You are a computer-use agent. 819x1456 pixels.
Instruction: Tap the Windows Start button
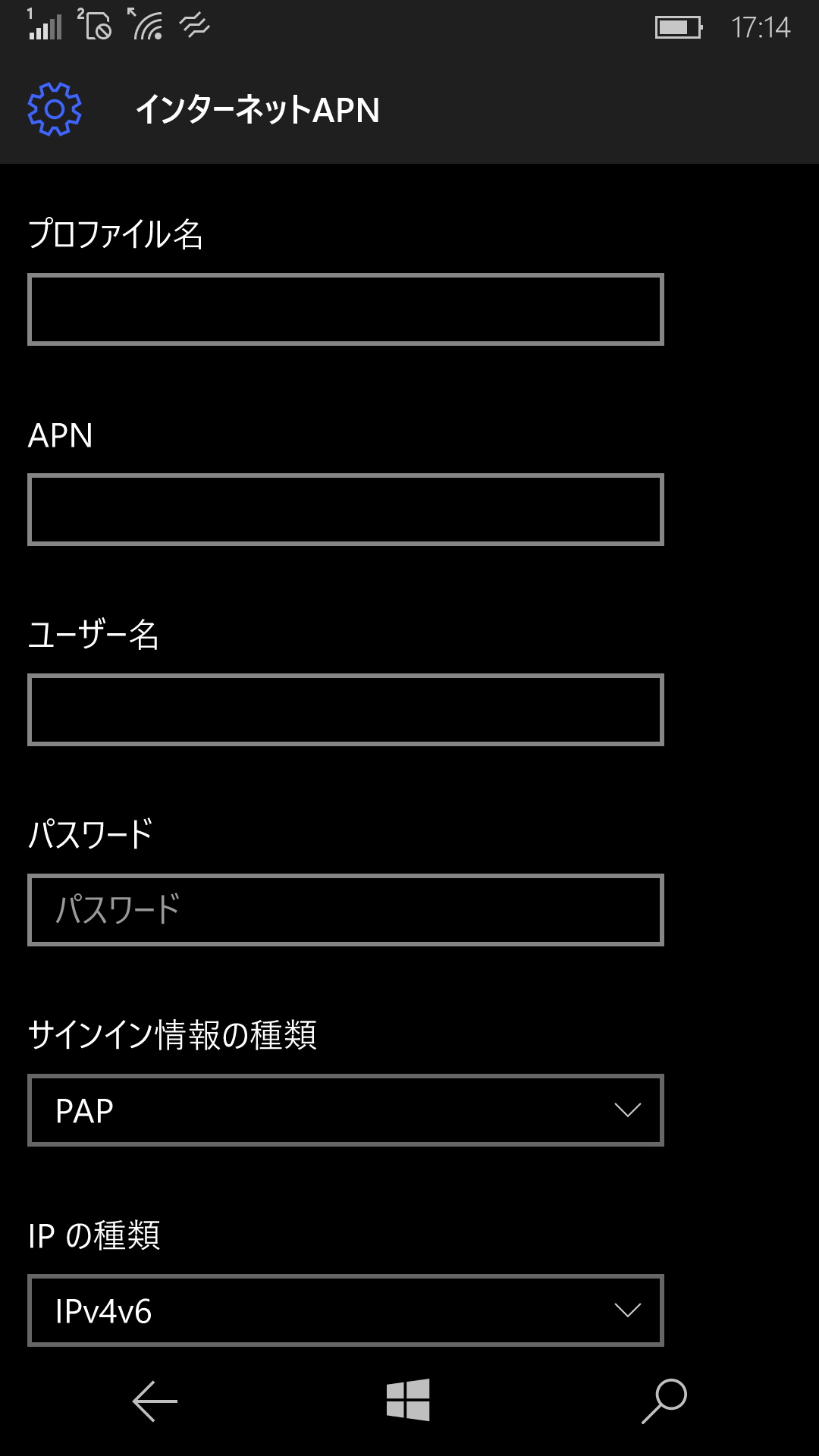[x=408, y=1400]
